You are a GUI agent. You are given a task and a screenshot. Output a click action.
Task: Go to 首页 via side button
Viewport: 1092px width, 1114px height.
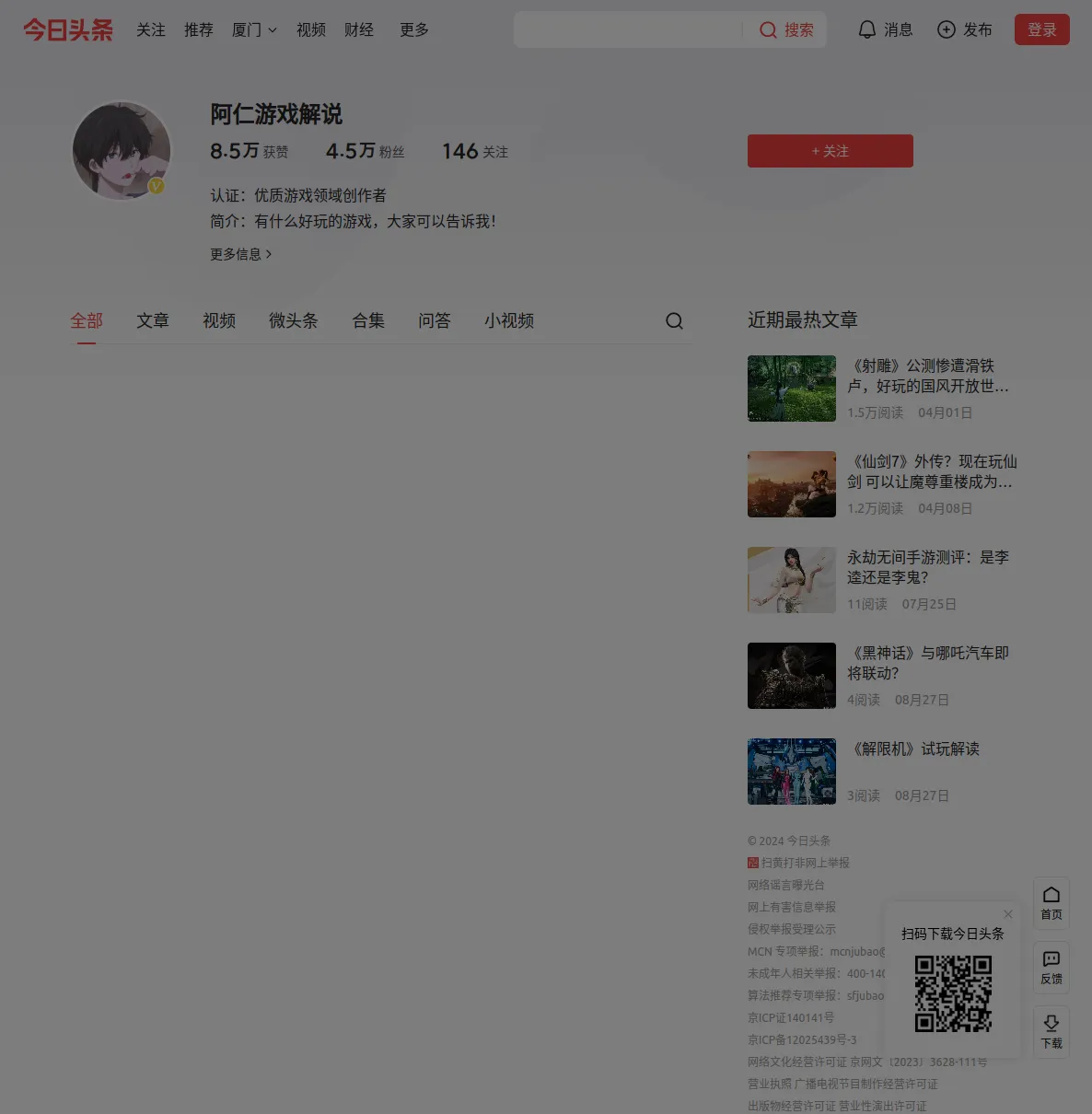(1051, 902)
